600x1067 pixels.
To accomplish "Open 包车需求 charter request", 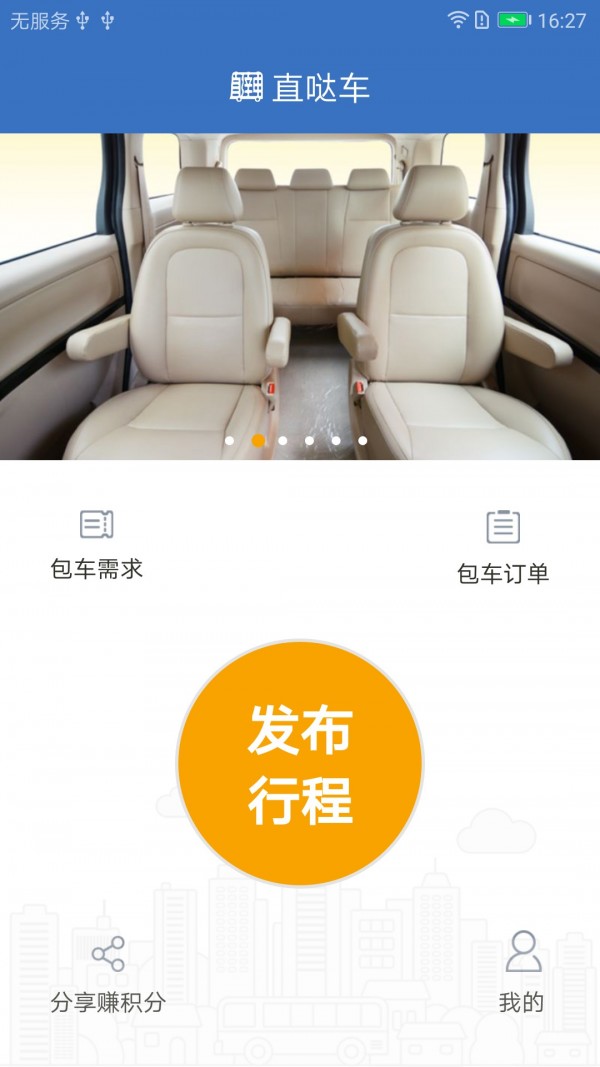I will 97,544.
